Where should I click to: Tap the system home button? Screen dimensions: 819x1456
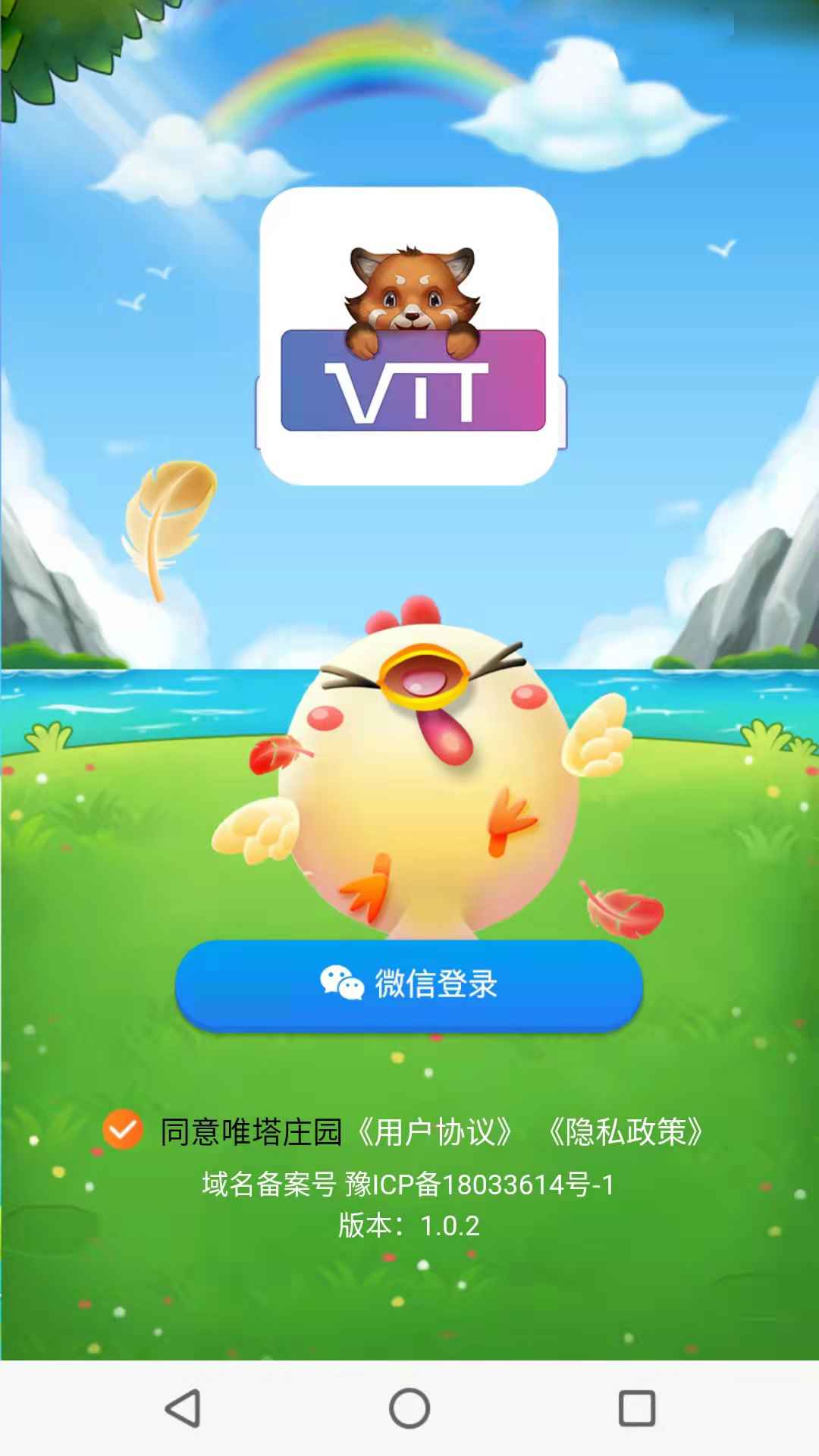click(409, 1407)
